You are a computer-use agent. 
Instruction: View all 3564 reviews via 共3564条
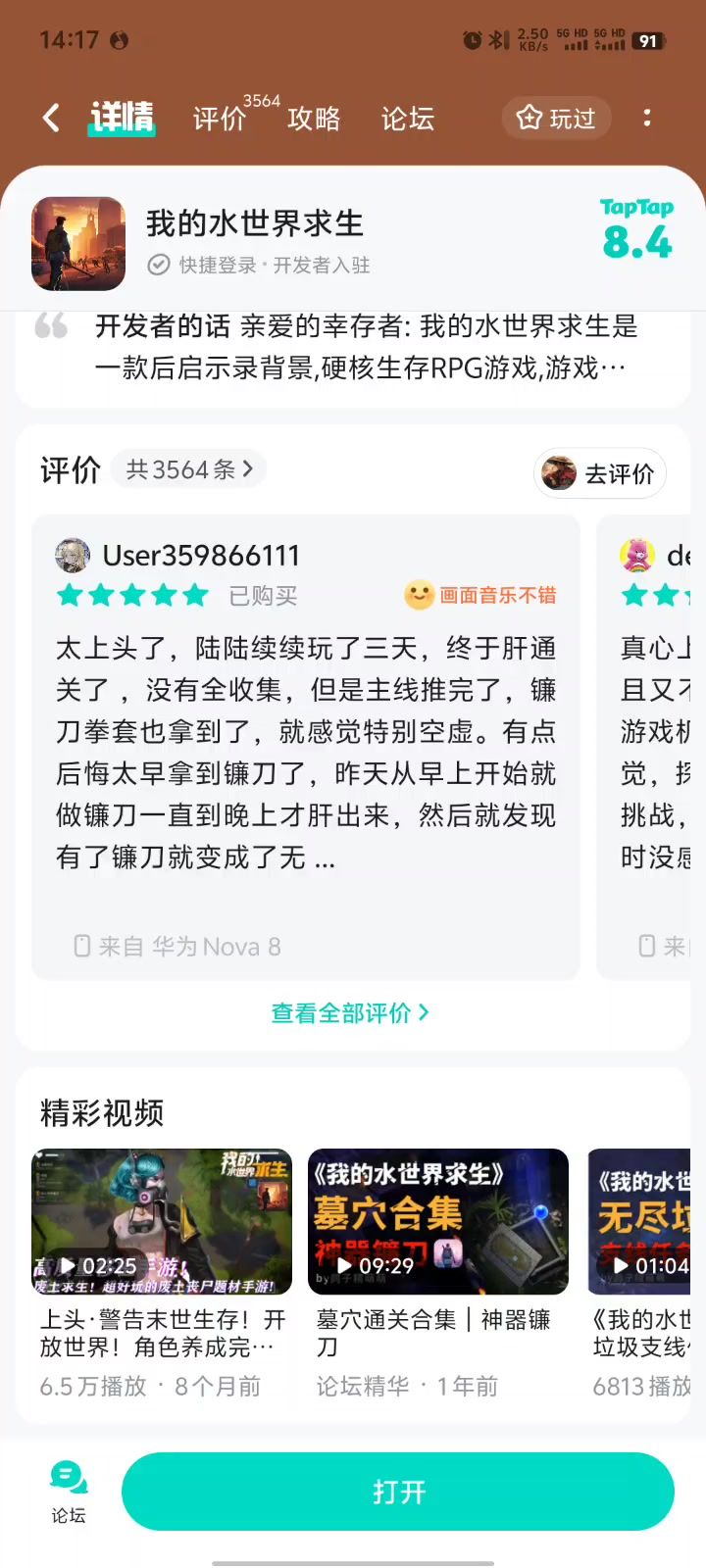pos(189,469)
